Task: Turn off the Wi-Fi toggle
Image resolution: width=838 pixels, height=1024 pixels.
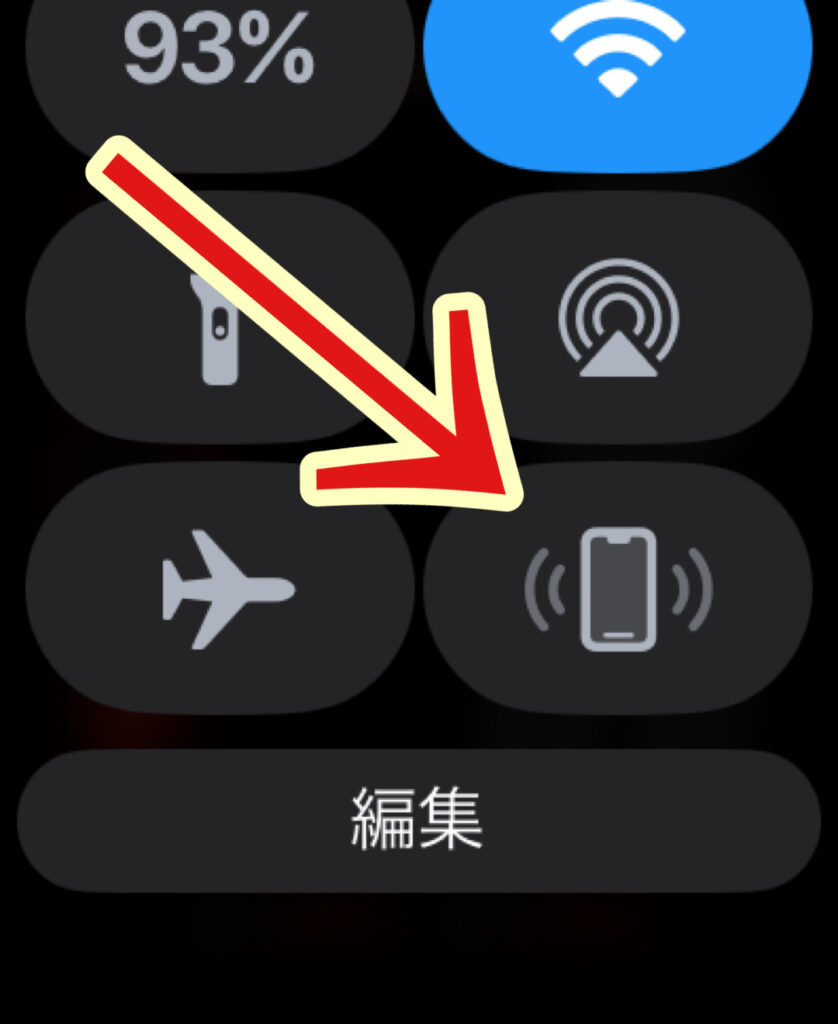Action: [x=617, y=60]
